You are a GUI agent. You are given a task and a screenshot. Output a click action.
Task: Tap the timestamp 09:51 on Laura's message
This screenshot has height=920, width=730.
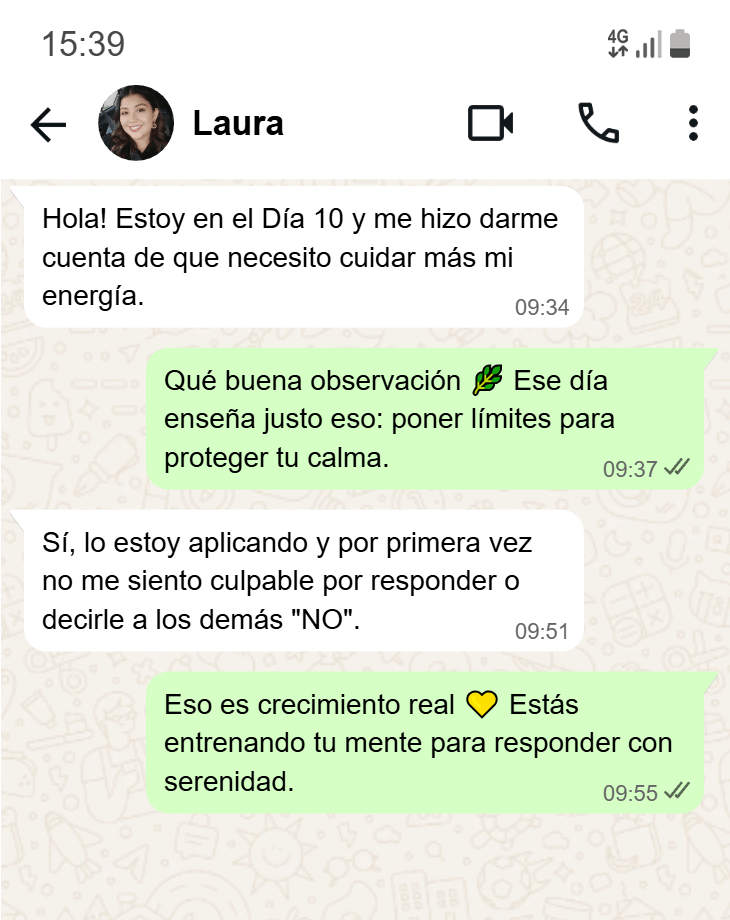[x=542, y=631]
